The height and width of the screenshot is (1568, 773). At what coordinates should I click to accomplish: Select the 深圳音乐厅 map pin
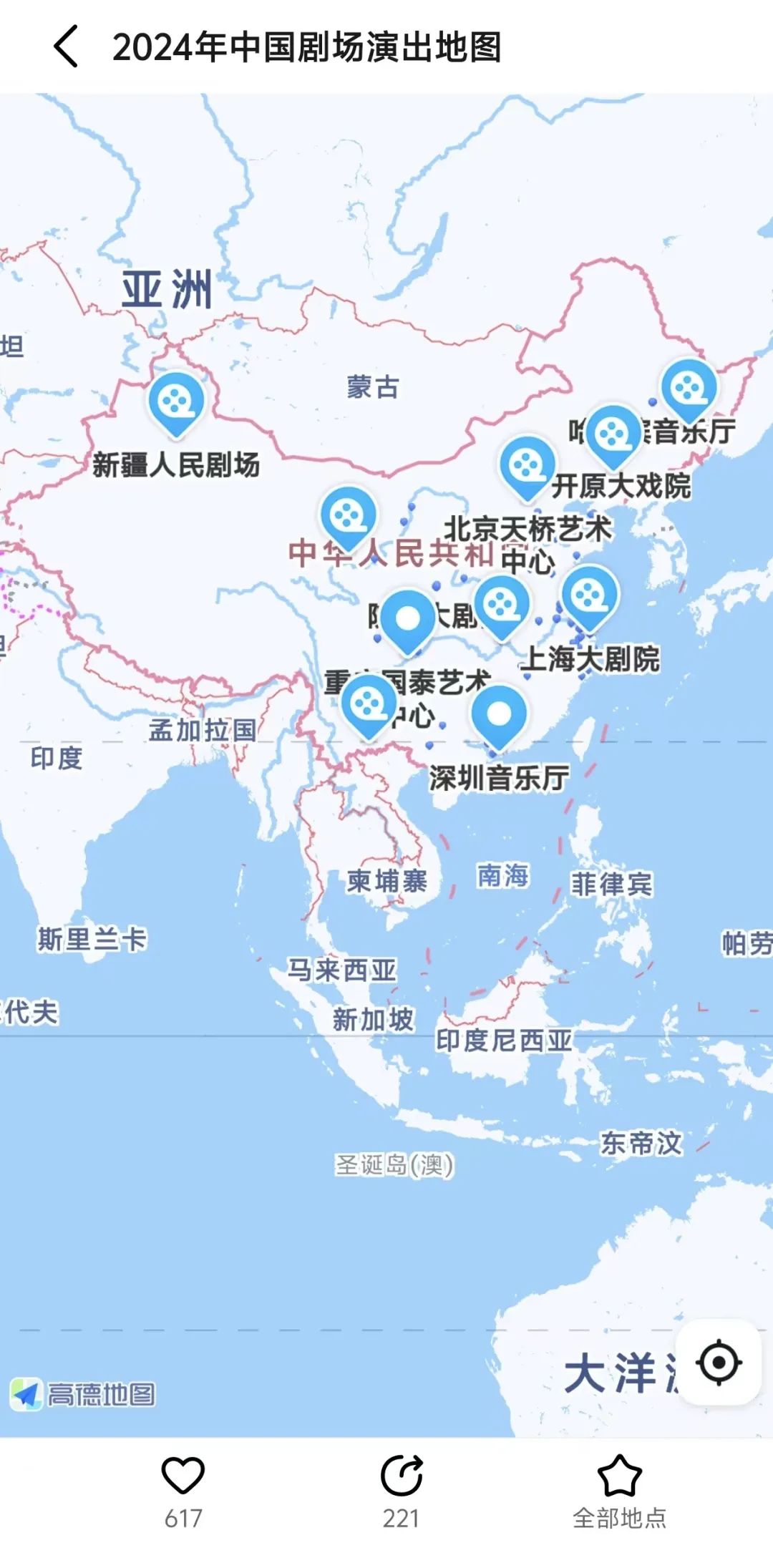[499, 715]
